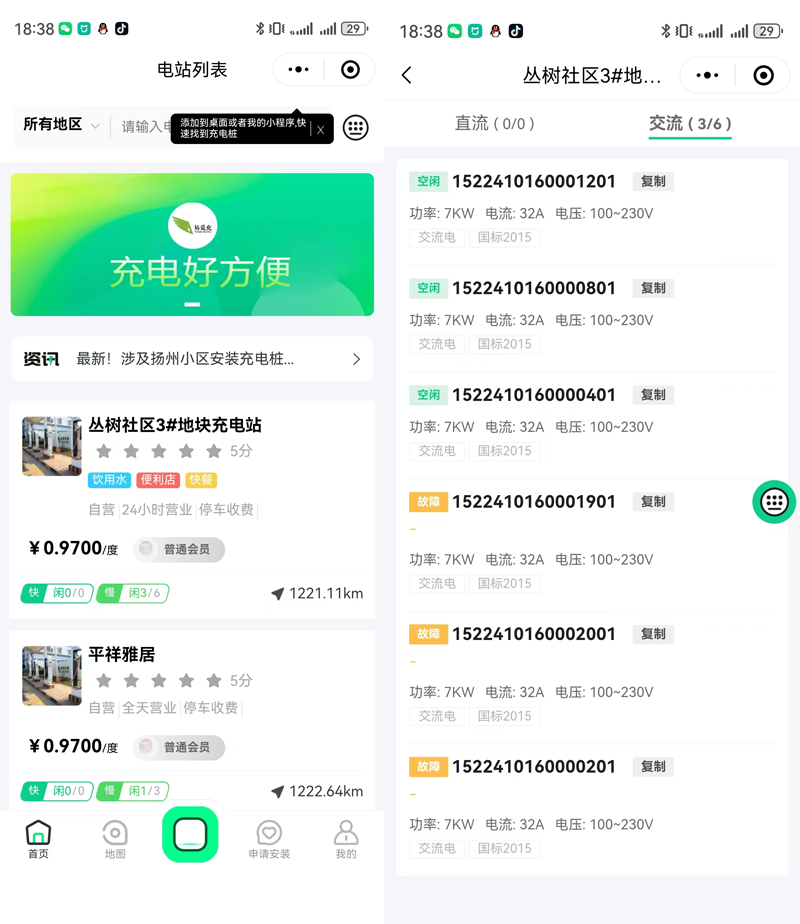This screenshot has width=800, height=924.
Task: Open the 资讯 news item about 扬州
Action: coord(192,359)
